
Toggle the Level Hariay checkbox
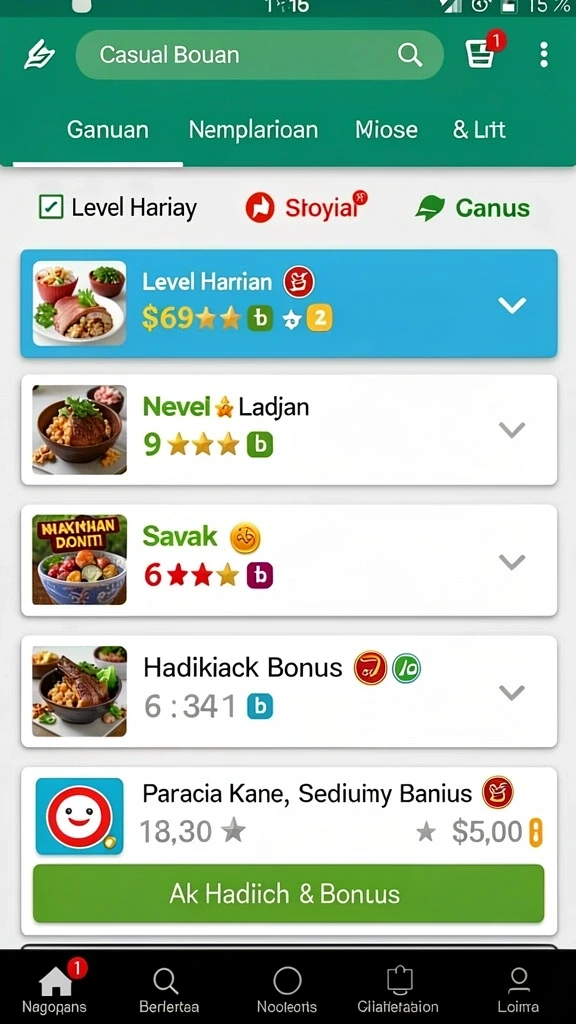click(x=51, y=208)
